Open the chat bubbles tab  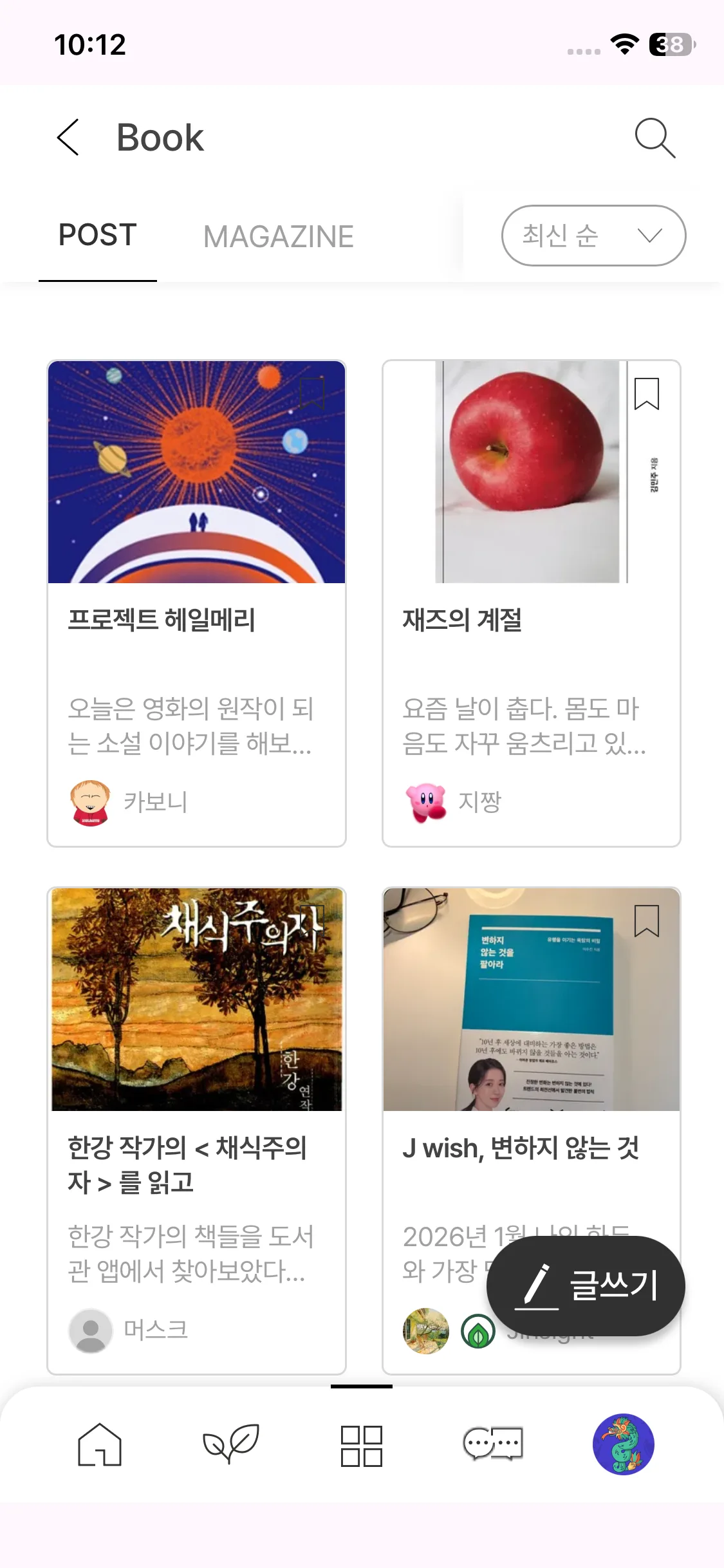(x=493, y=1444)
